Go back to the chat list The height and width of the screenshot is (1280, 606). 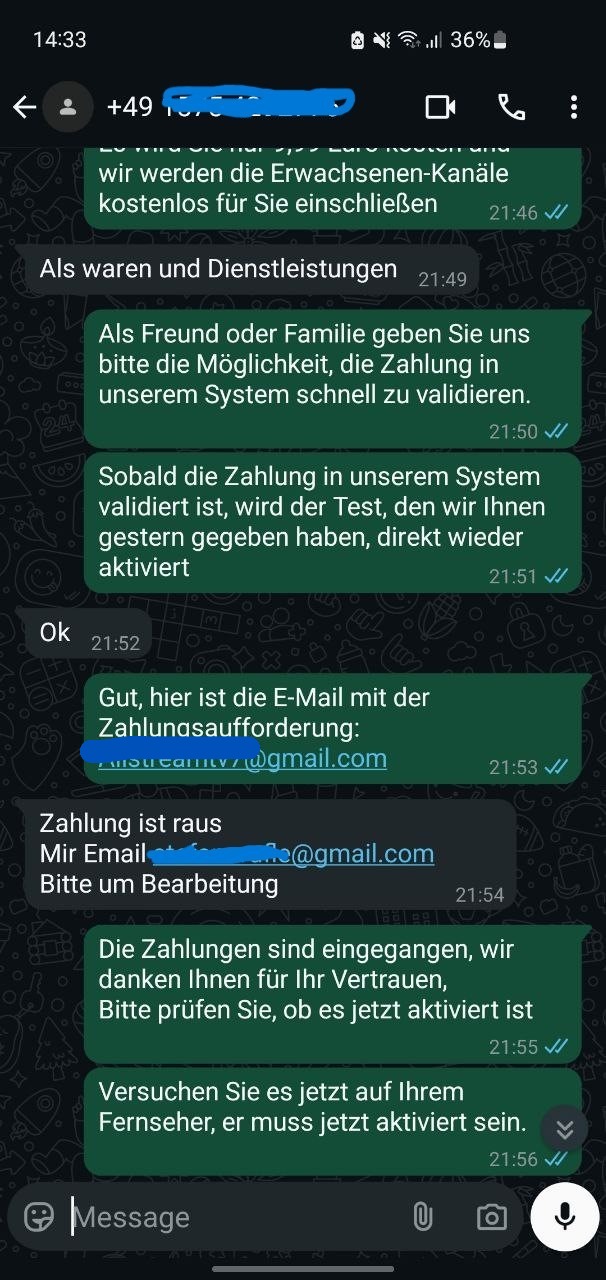(24, 107)
